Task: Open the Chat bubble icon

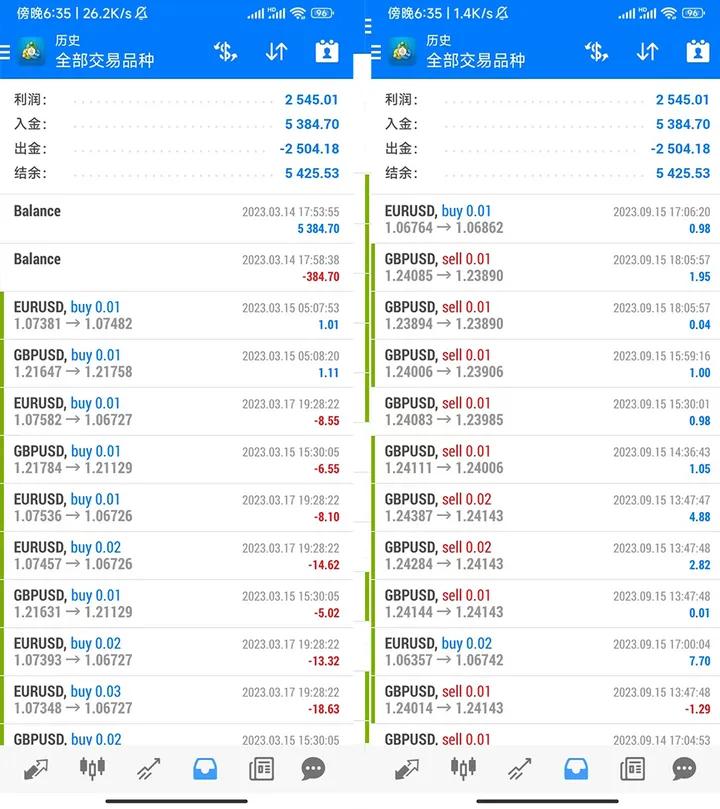Action: [314, 770]
